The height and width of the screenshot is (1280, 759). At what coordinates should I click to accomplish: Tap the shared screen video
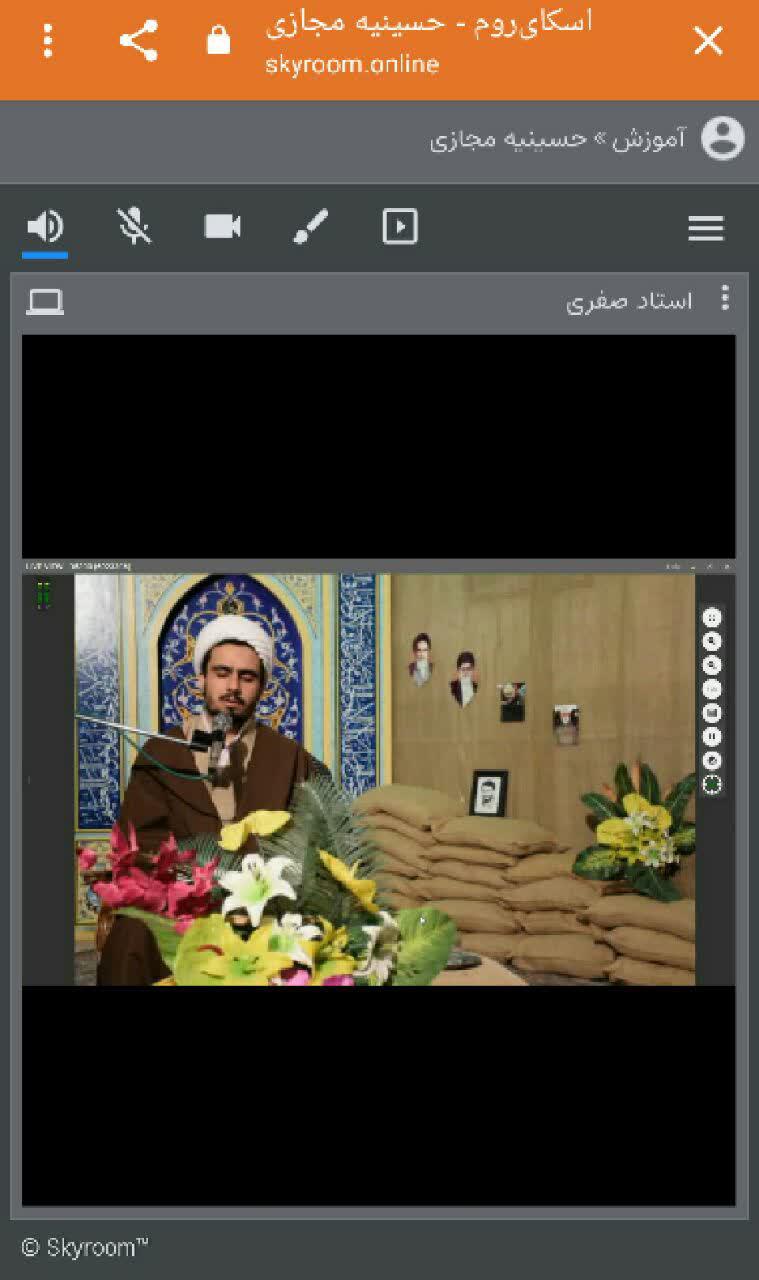379,771
